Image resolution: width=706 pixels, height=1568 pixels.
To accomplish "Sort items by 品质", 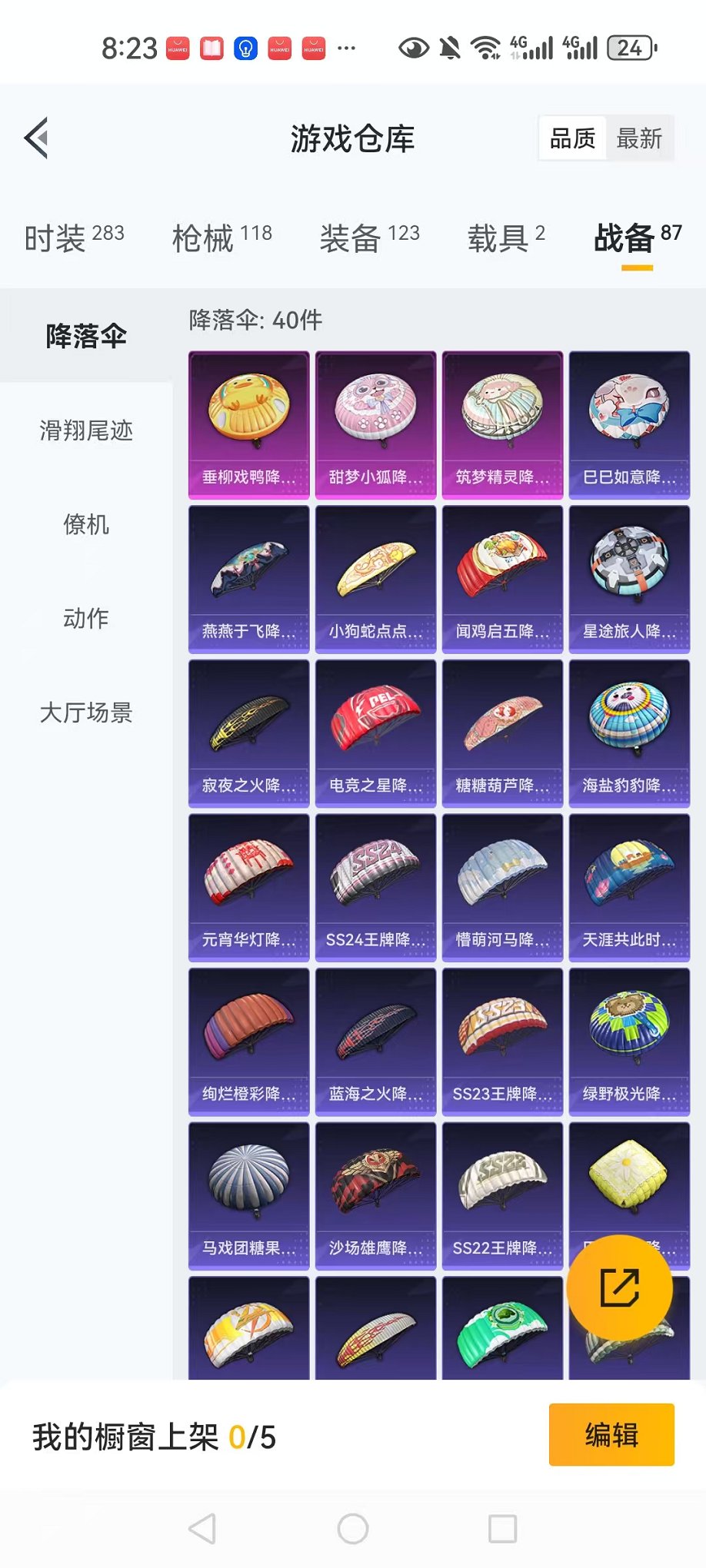I will pyautogui.click(x=573, y=139).
